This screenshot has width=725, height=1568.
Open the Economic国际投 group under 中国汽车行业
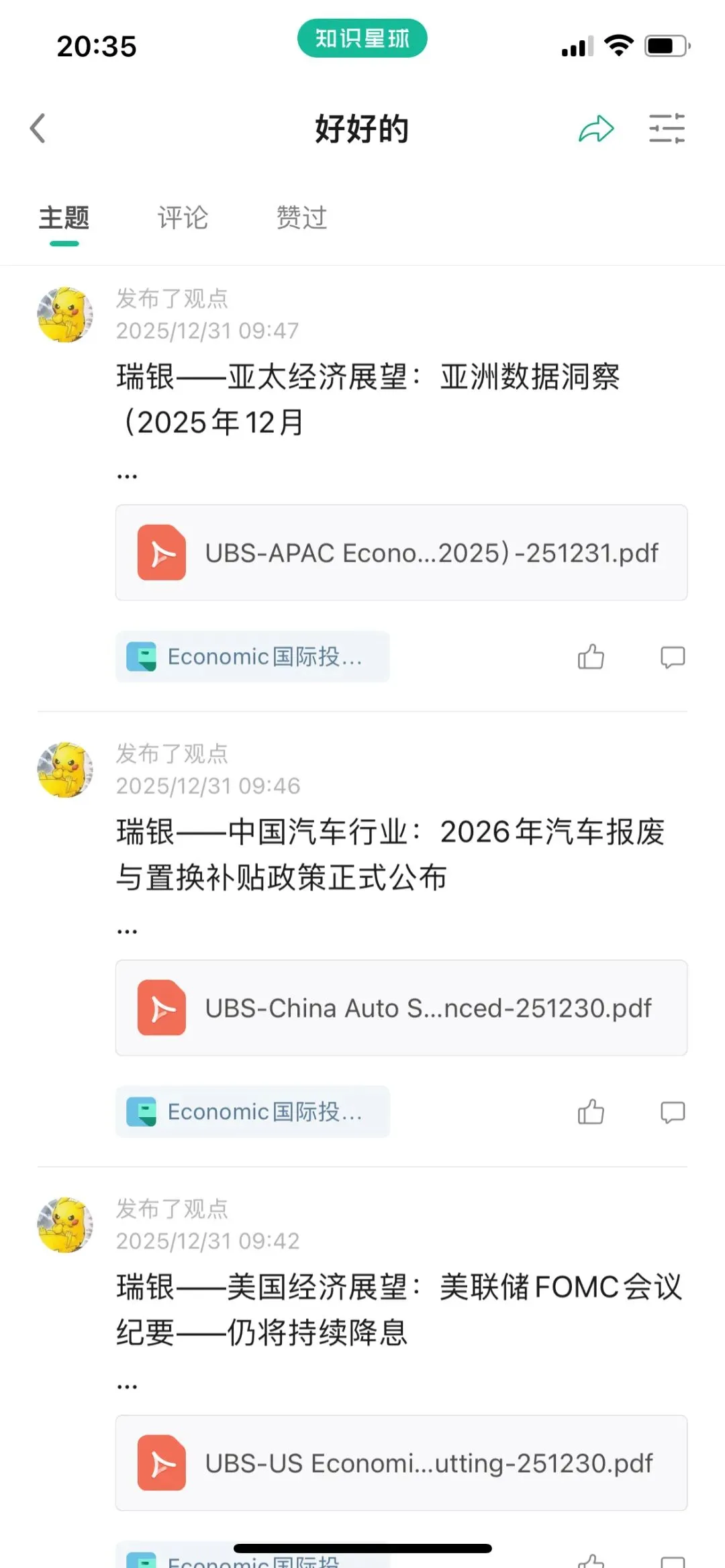(x=252, y=1112)
